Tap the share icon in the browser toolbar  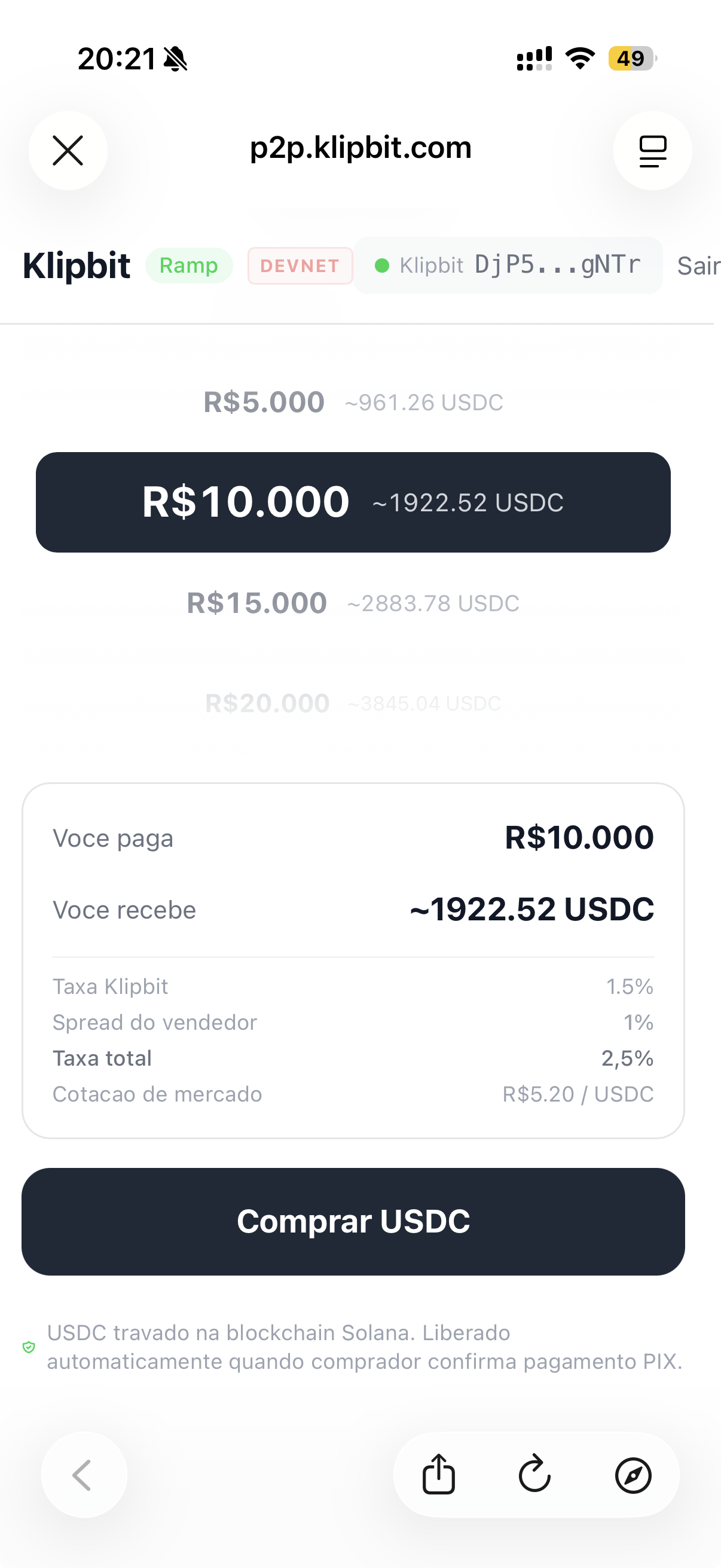439,1475
